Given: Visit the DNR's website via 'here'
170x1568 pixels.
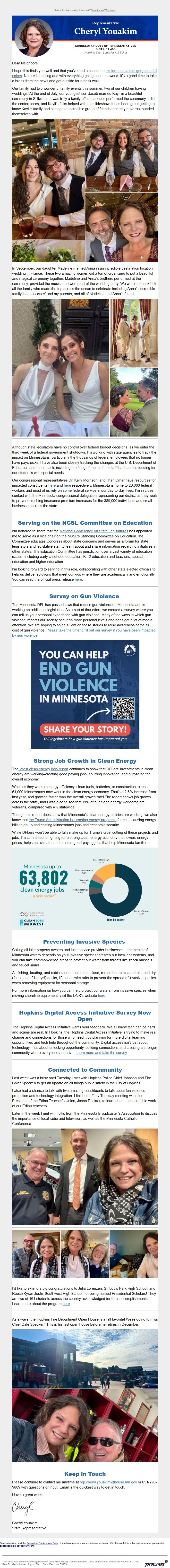Looking at the screenshot, I should (x=102, y=996).
